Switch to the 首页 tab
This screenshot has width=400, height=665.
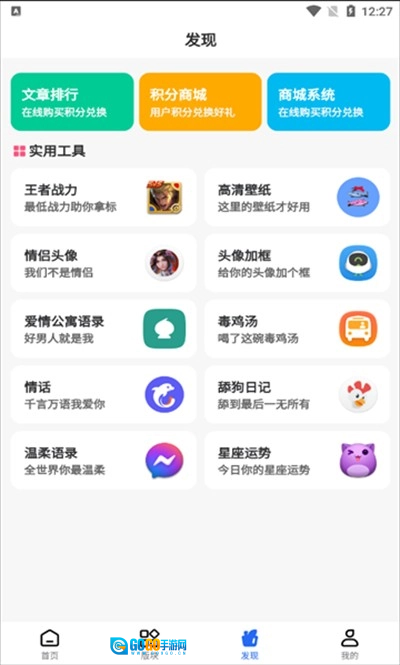tap(50, 644)
